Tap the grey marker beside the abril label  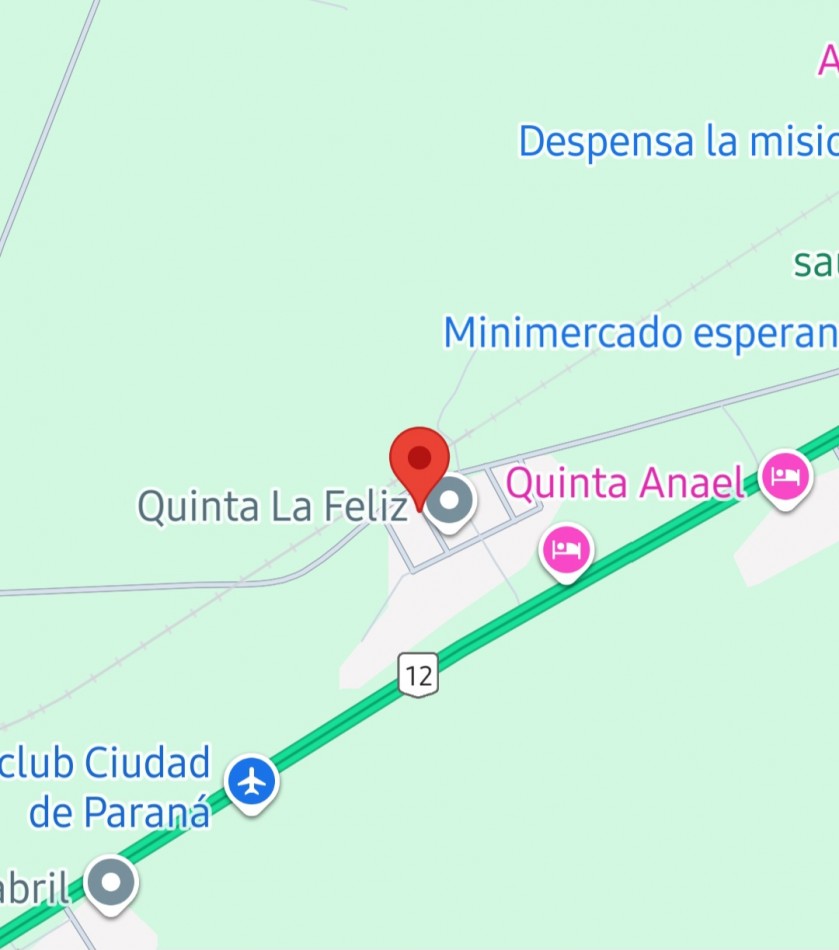click(x=111, y=883)
